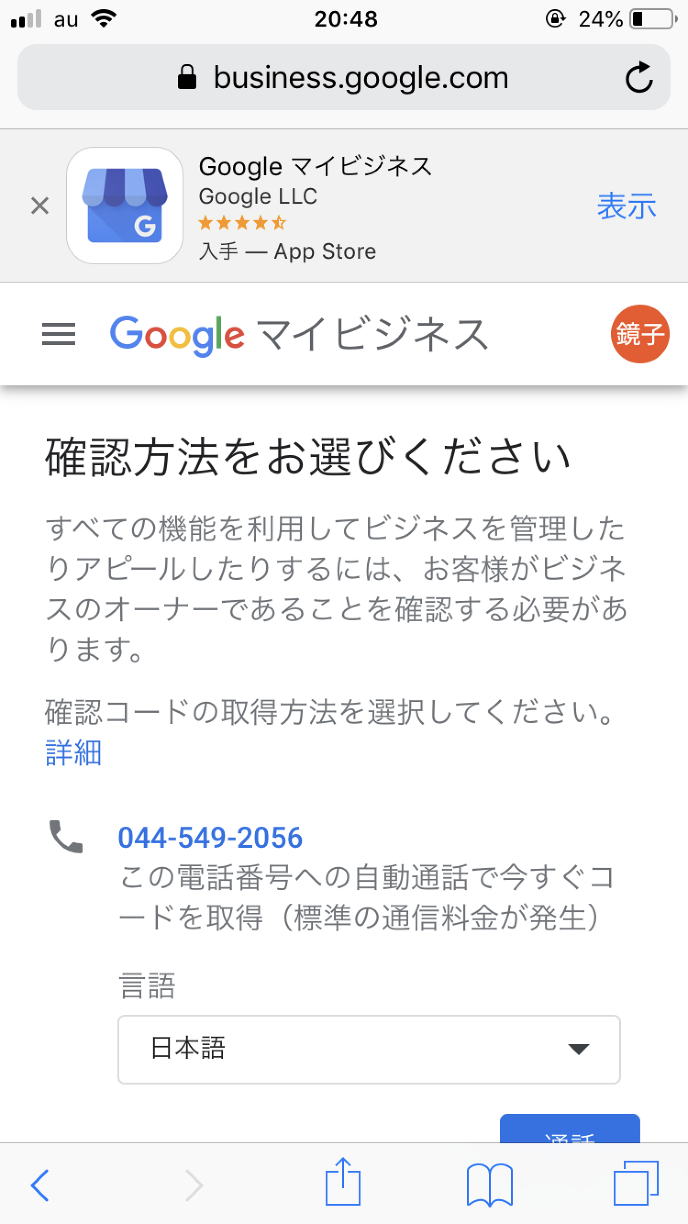Image resolution: width=688 pixels, height=1224 pixels.
Task: Open the hamburger navigation menu
Action: [x=59, y=335]
